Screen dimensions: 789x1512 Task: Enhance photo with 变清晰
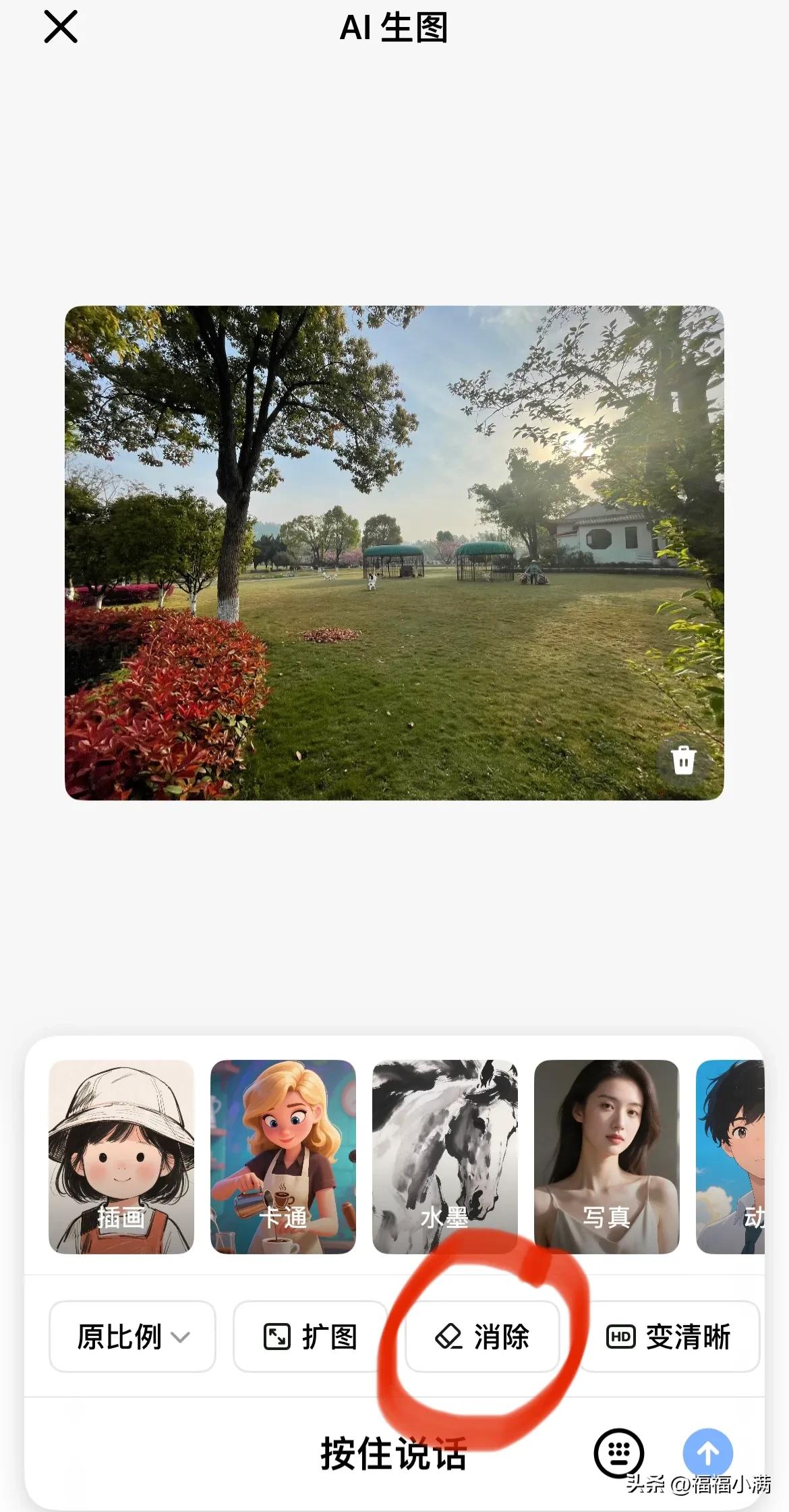point(669,1337)
